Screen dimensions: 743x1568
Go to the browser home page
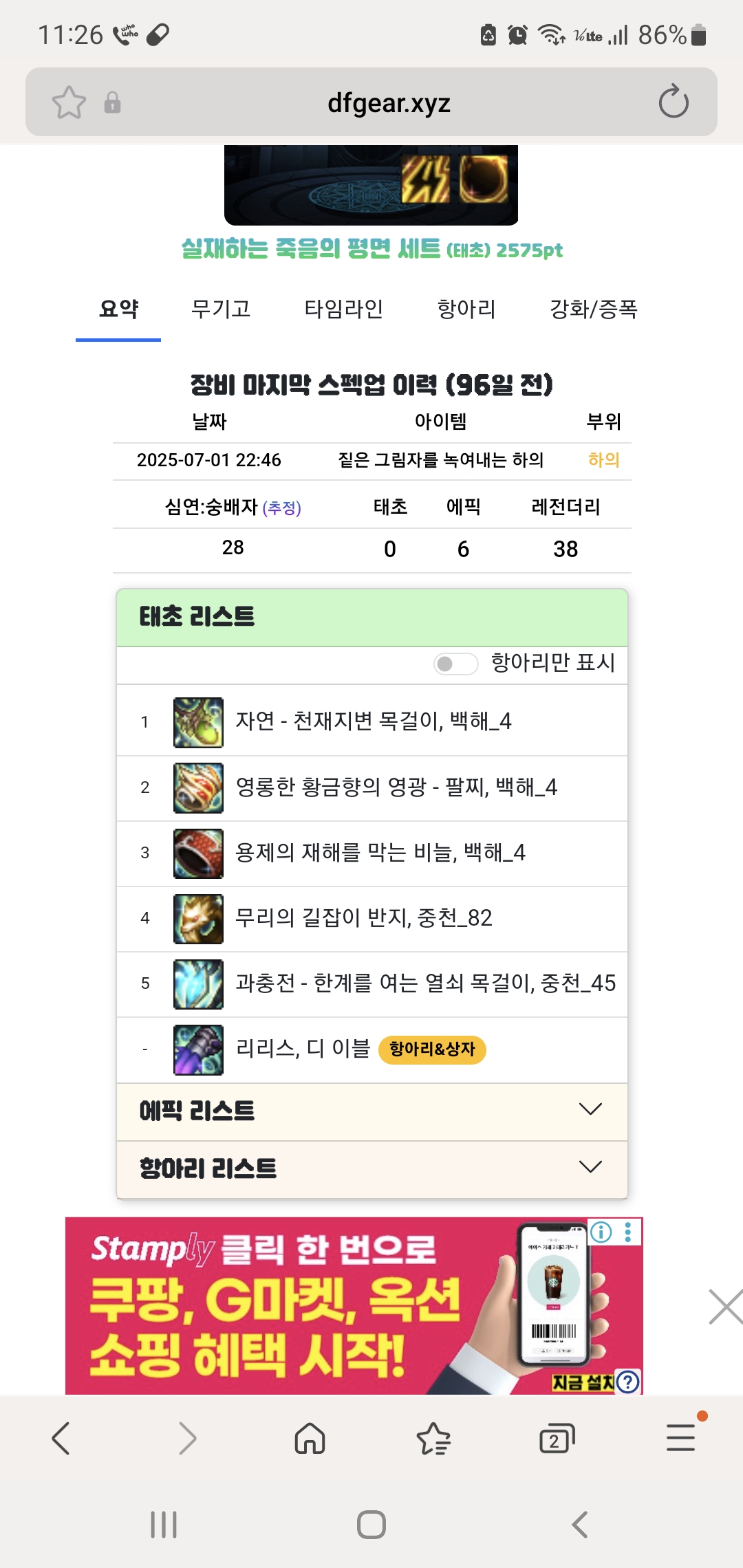click(x=310, y=1438)
